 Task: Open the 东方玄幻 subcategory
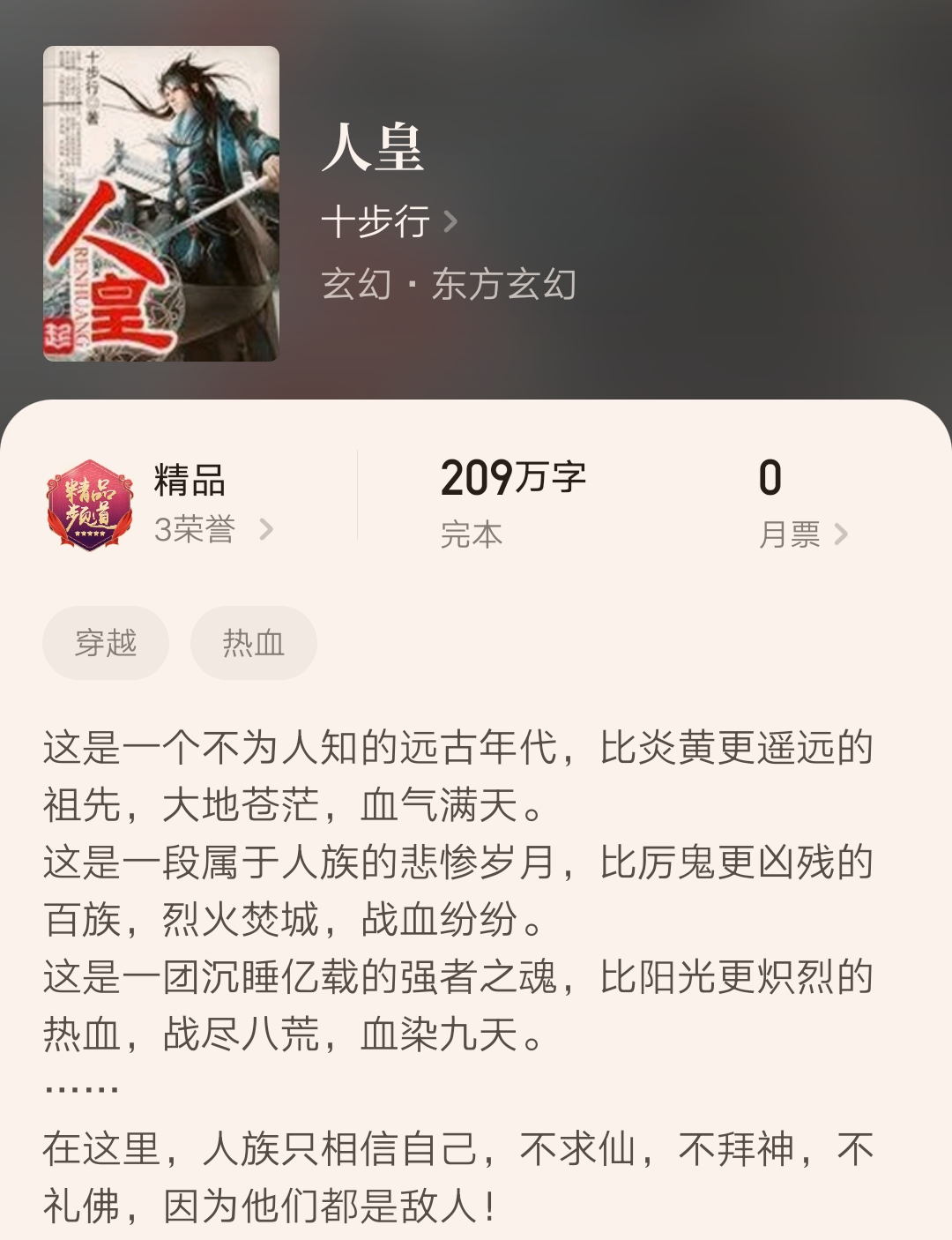[503, 284]
